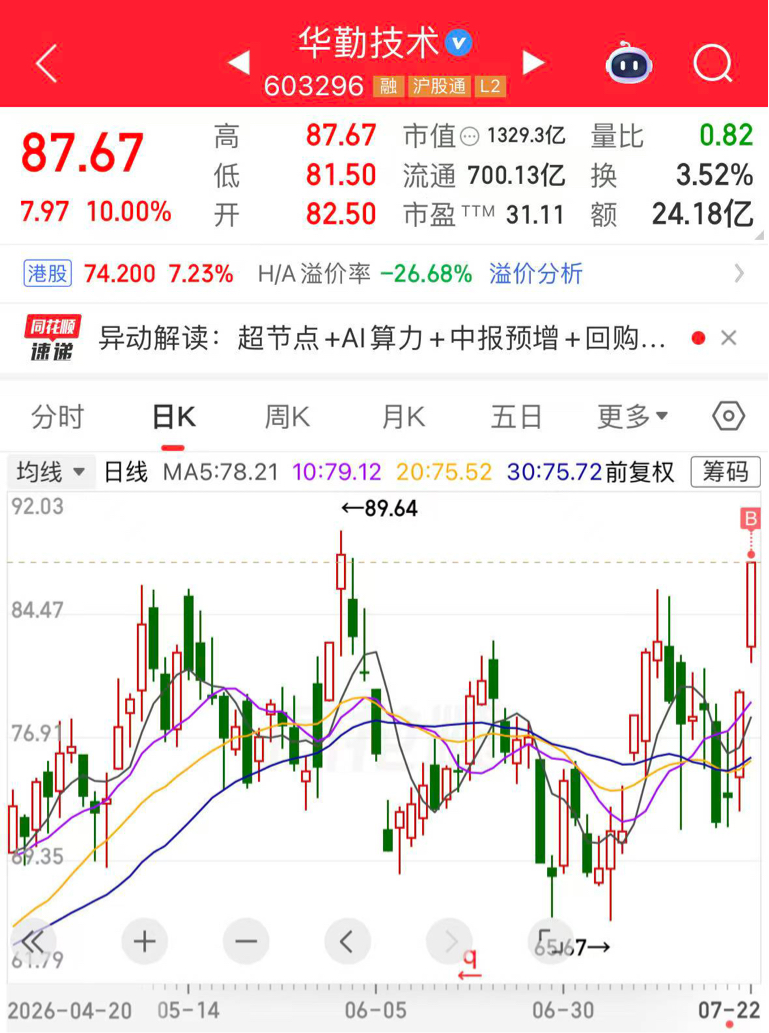The image size is (769, 1033).
Task: Switch to the 周K tab
Action: [287, 417]
